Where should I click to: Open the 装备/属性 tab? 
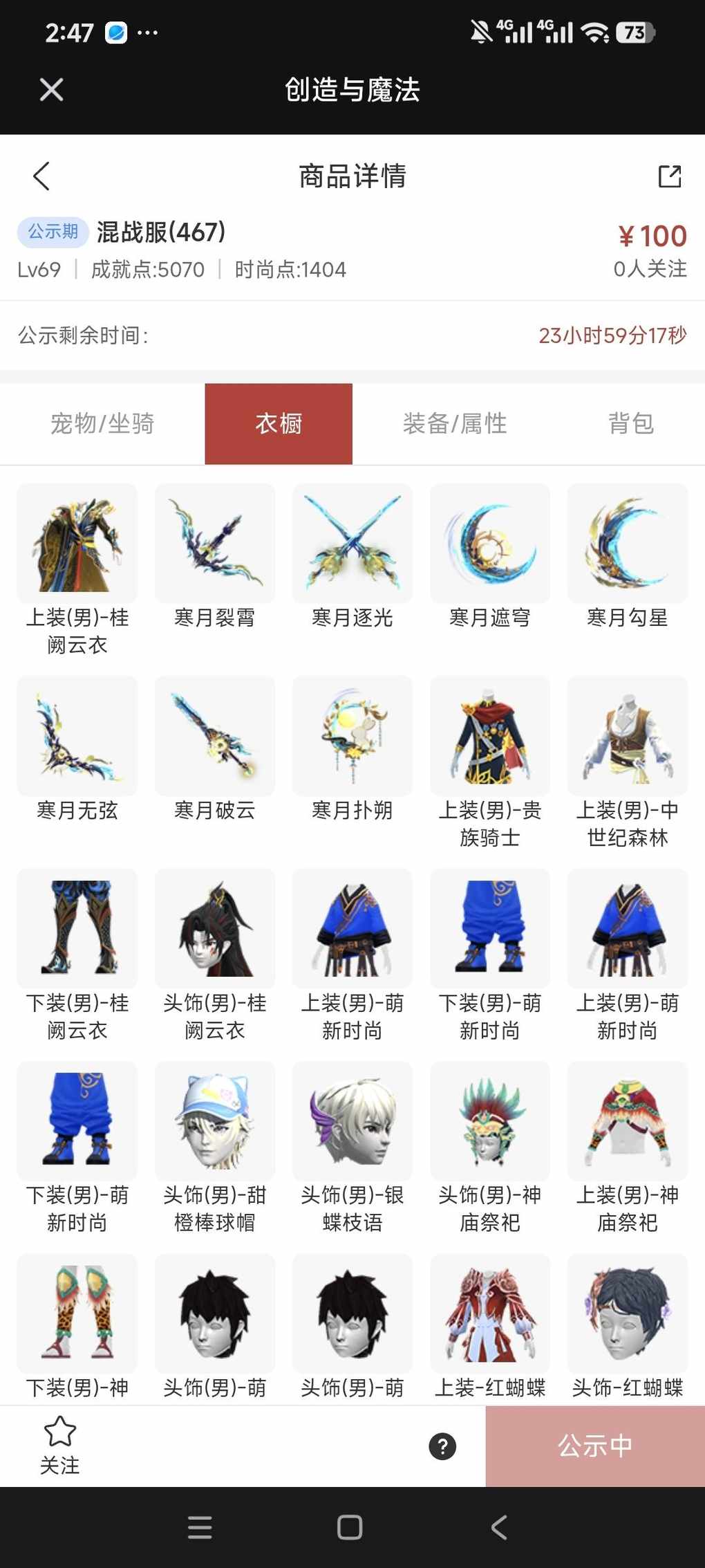455,423
